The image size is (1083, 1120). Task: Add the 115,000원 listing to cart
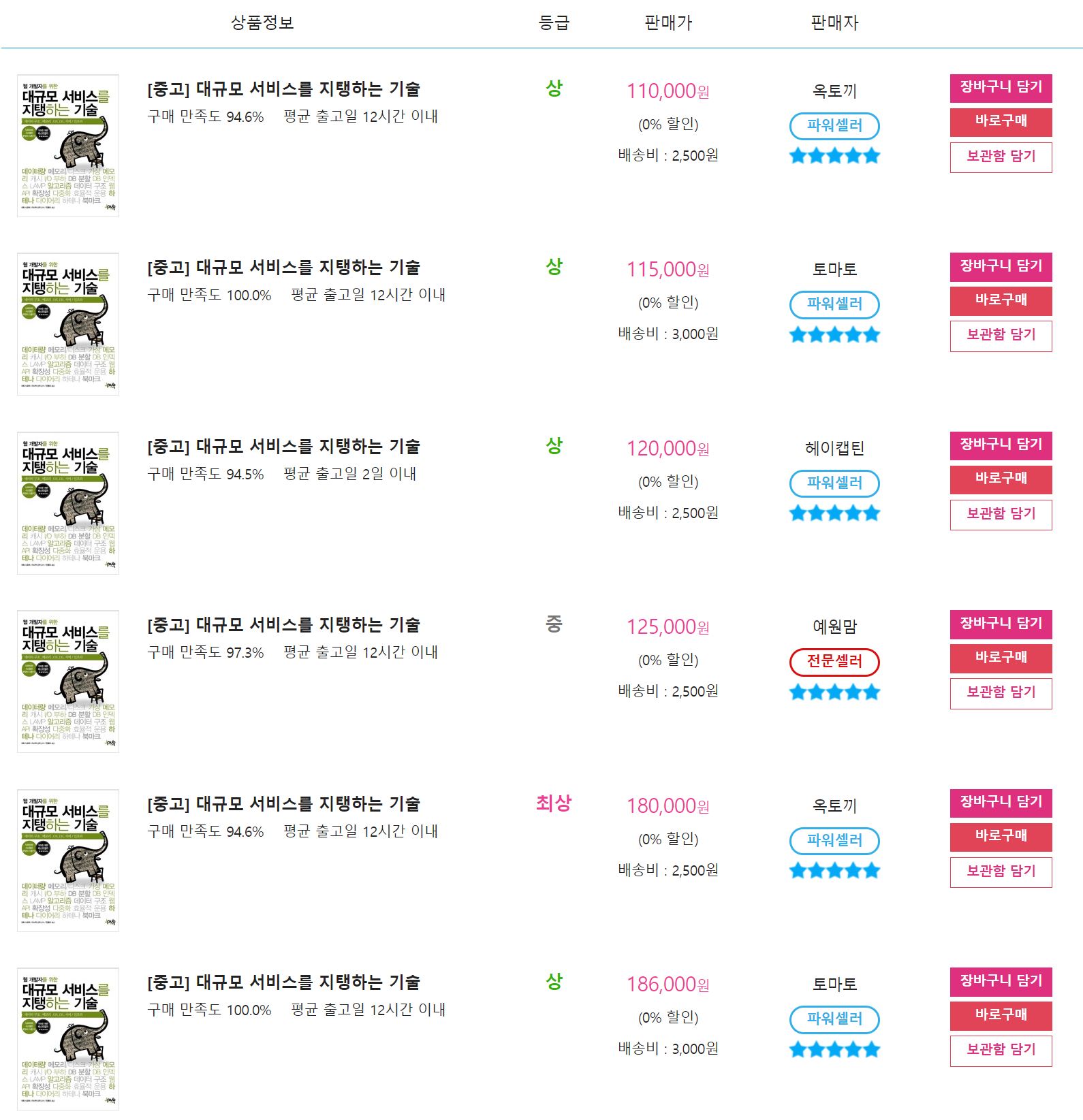(x=1000, y=267)
